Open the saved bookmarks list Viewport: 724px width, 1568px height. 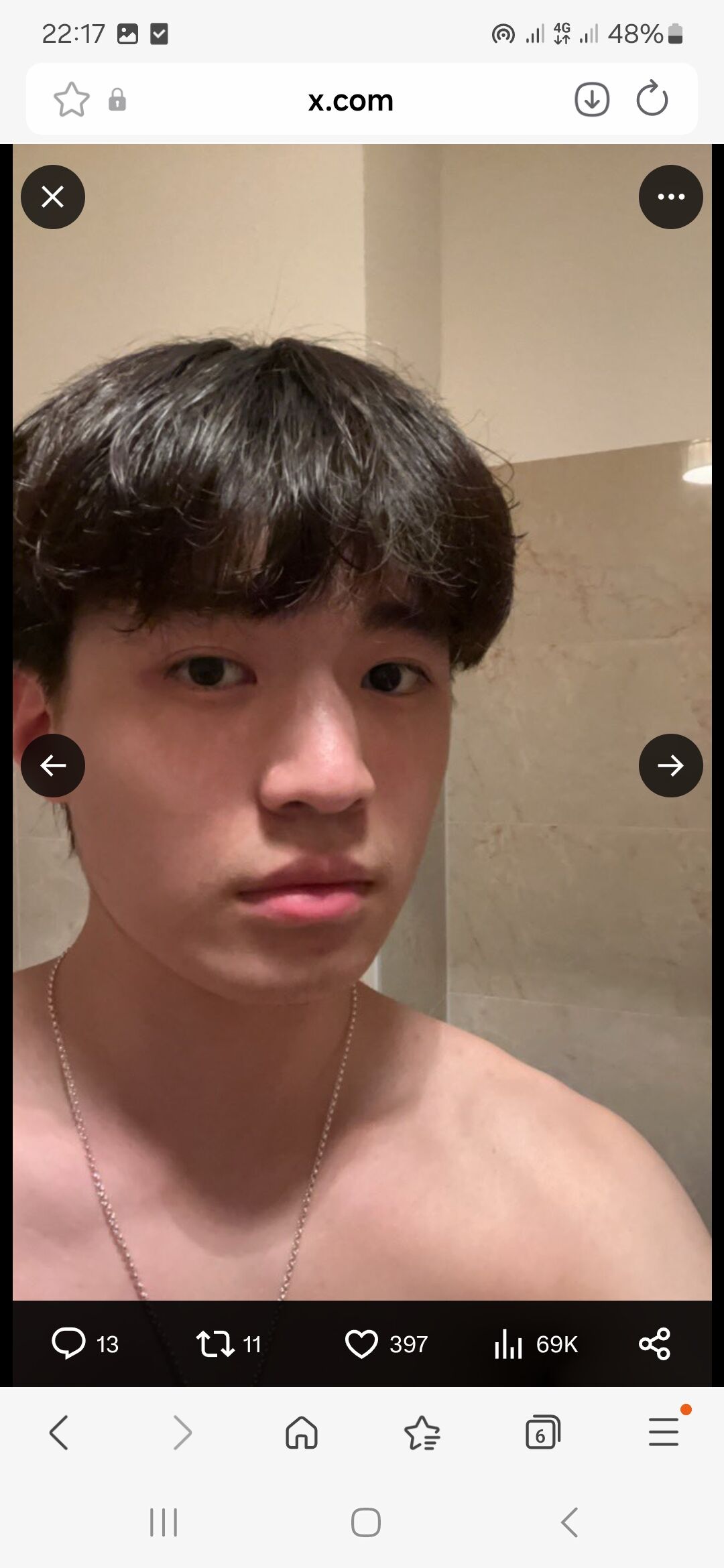point(422,1433)
